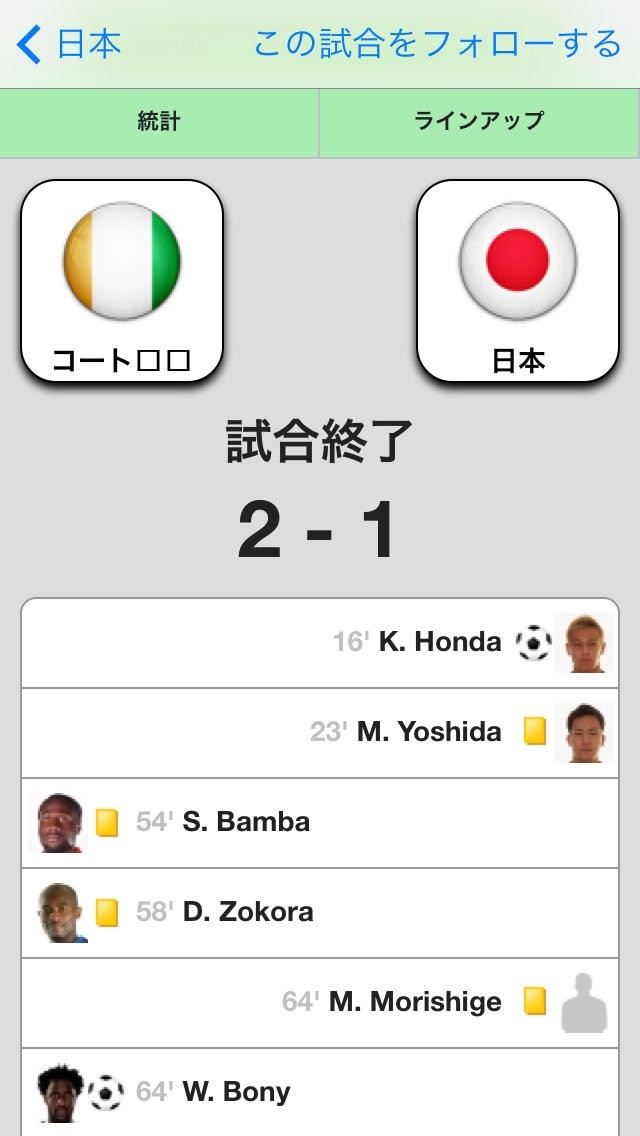
Task: Open M. Morishige yellow card row
Action: point(320,1003)
